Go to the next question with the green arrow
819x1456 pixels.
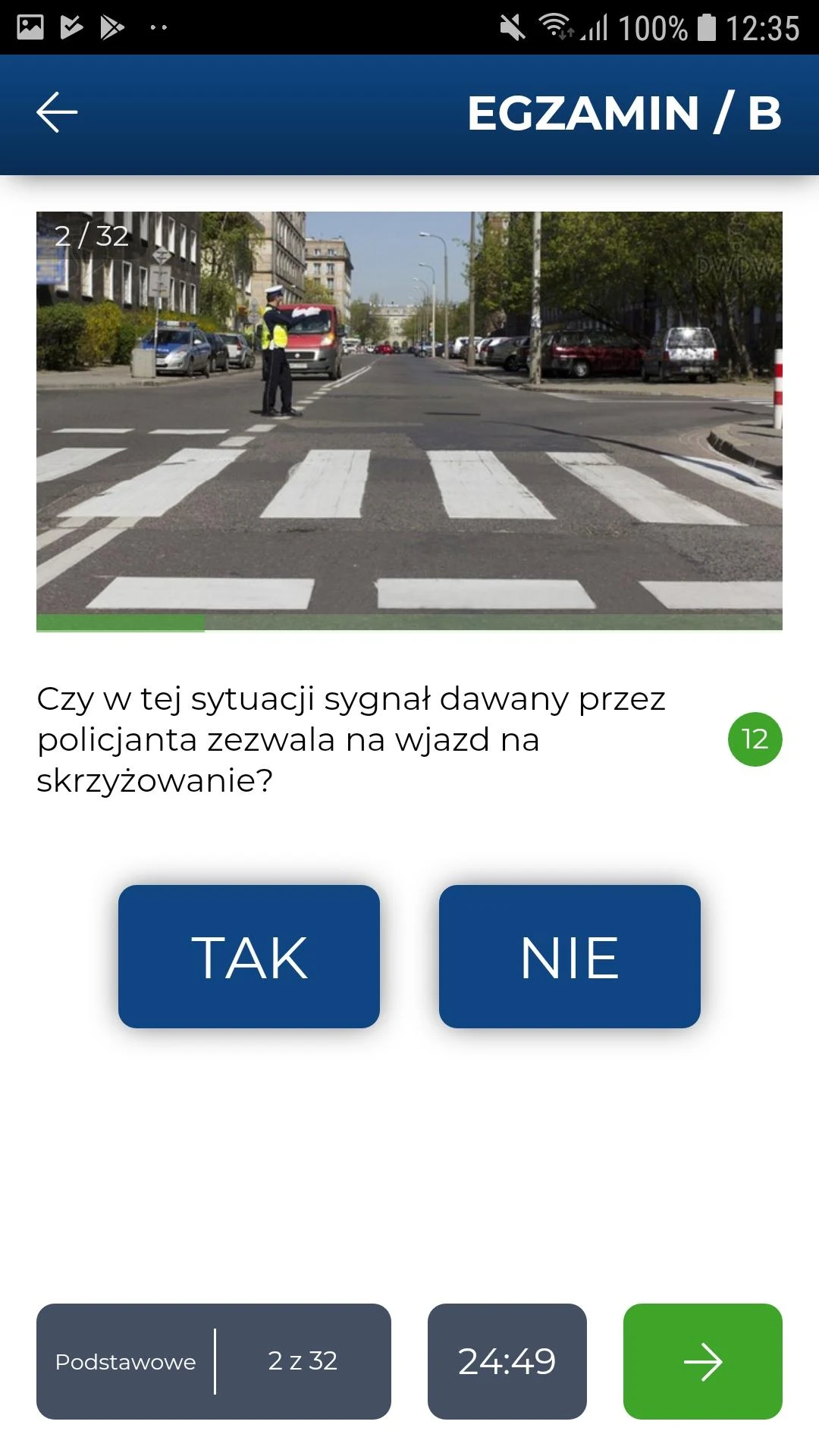pos(702,1361)
